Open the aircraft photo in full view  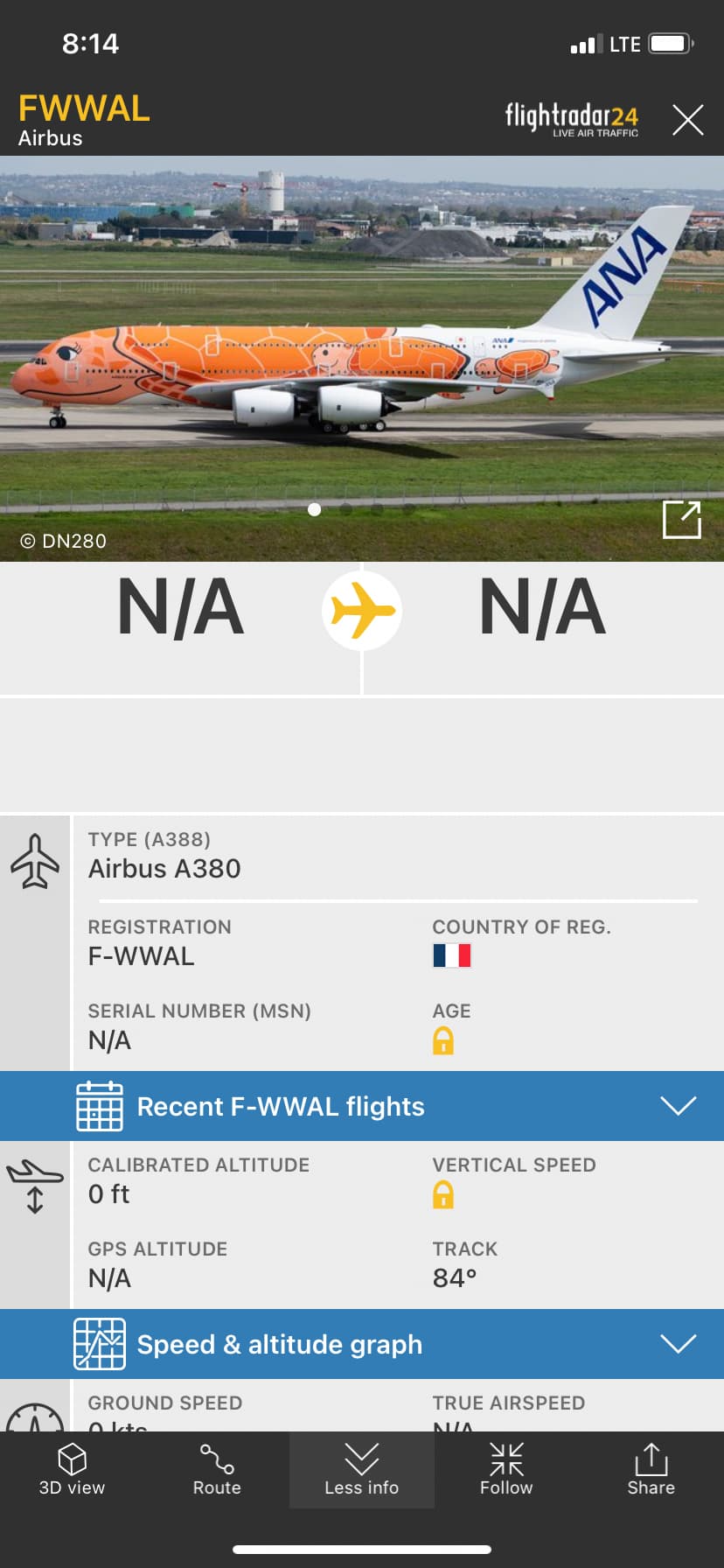click(681, 520)
